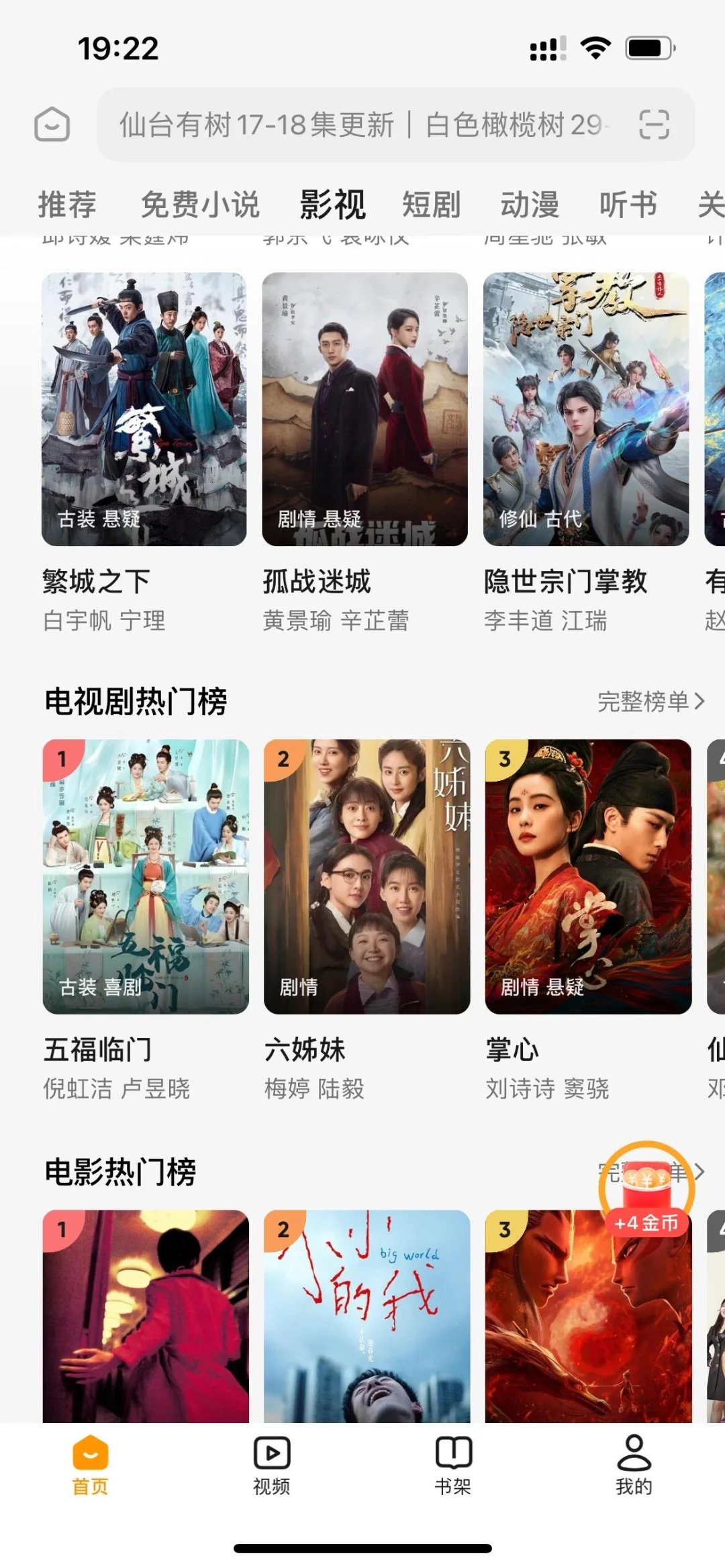Open the movie 小小的我

coord(367,1315)
